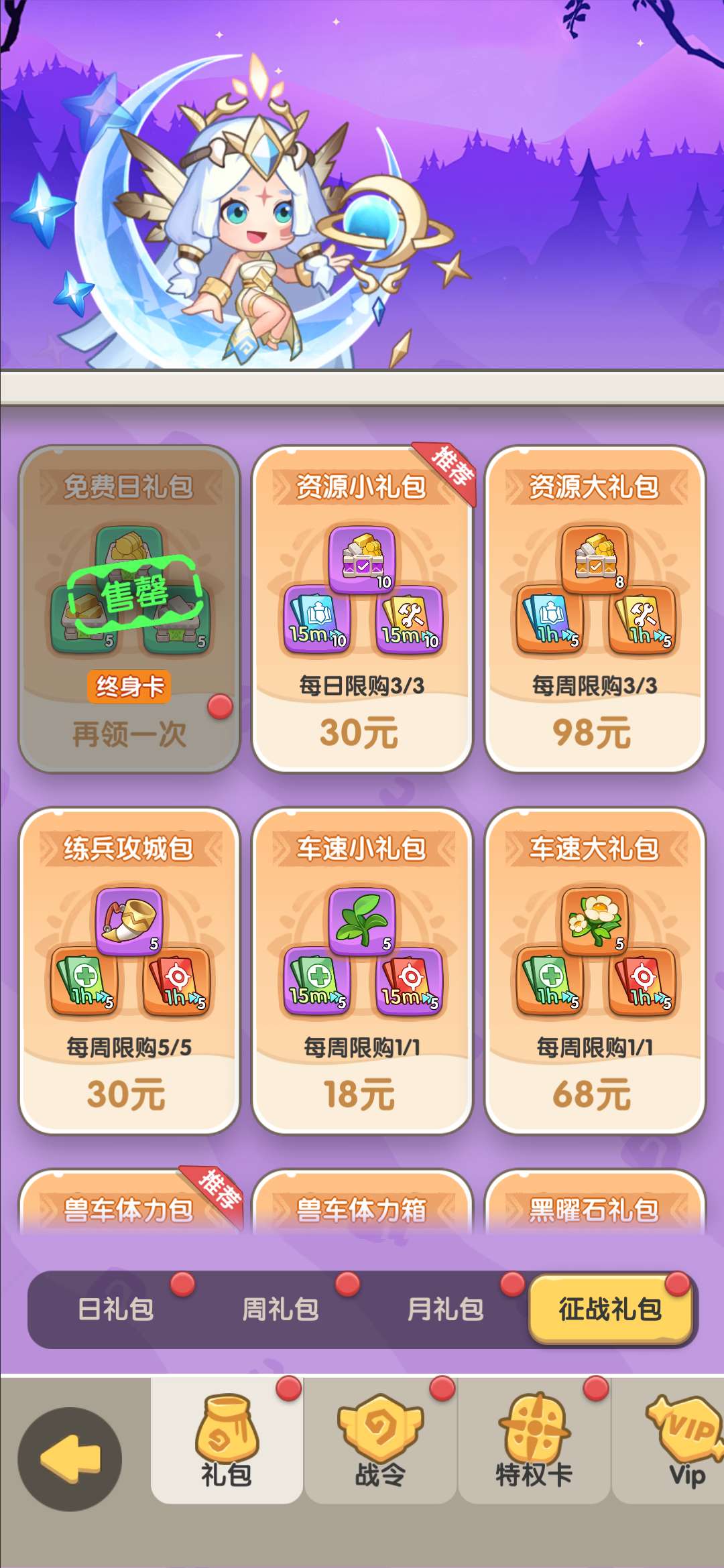Screen dimensions: 724x1568
Task: Open the 黑曜石礼包 pack
Action: point(593,1210)
